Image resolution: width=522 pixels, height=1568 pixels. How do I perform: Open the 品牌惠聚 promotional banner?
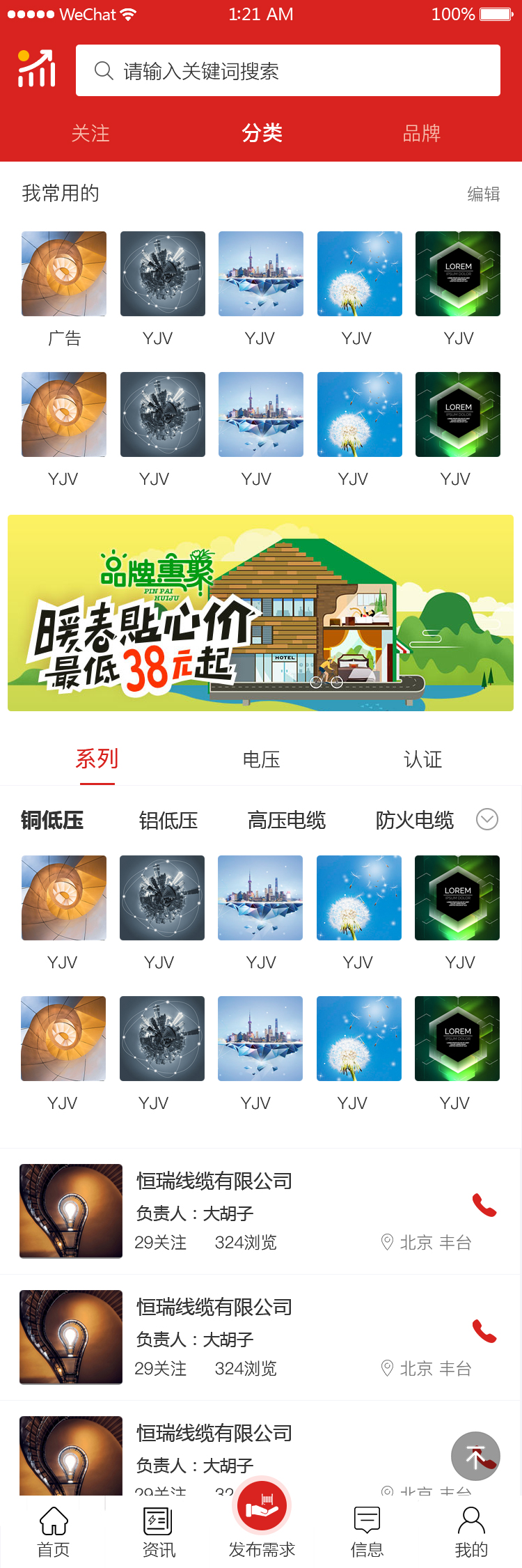point(260,613)
